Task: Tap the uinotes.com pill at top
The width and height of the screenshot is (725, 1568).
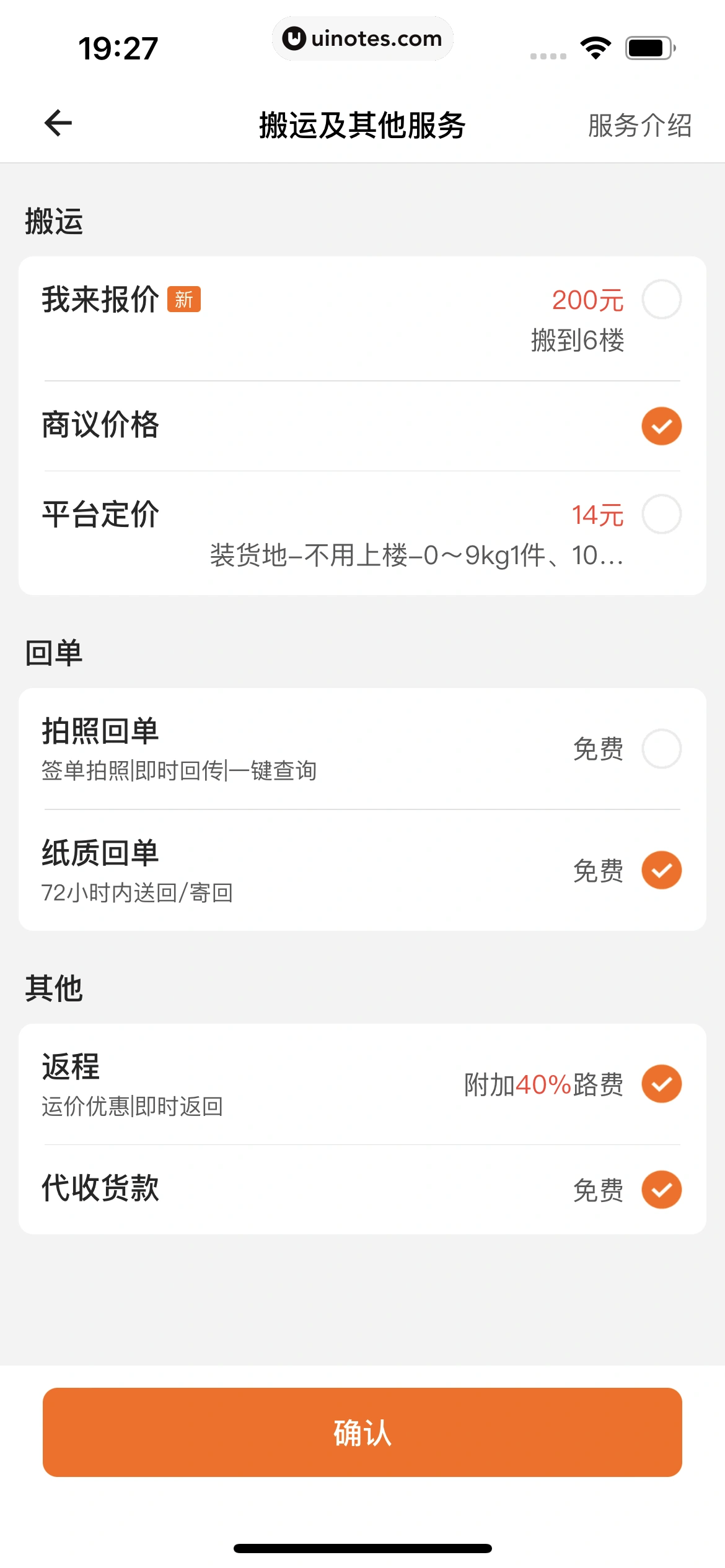Action: tap(362, 38)
